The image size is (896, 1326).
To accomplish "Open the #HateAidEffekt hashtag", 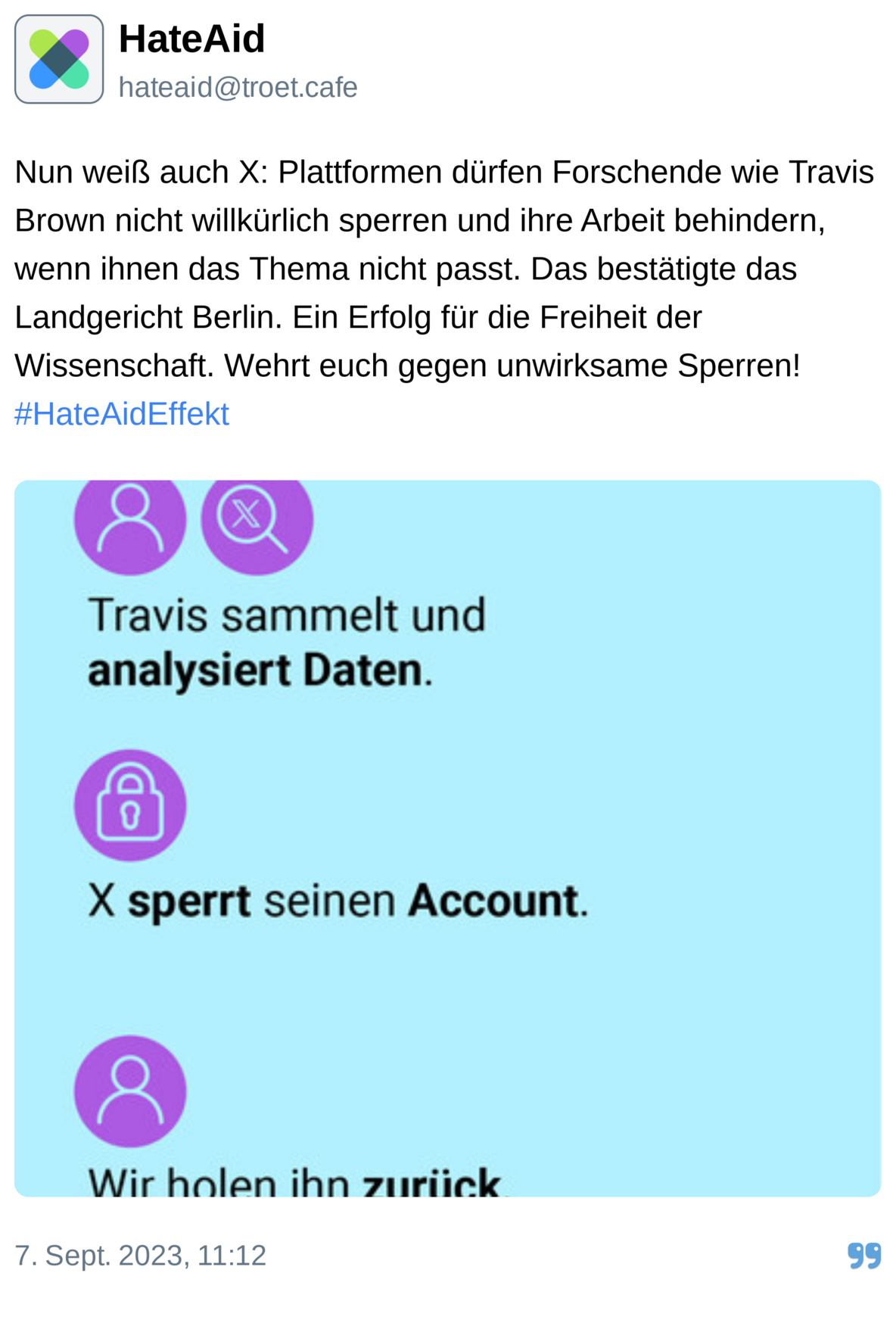I will [x=122, y=414].
